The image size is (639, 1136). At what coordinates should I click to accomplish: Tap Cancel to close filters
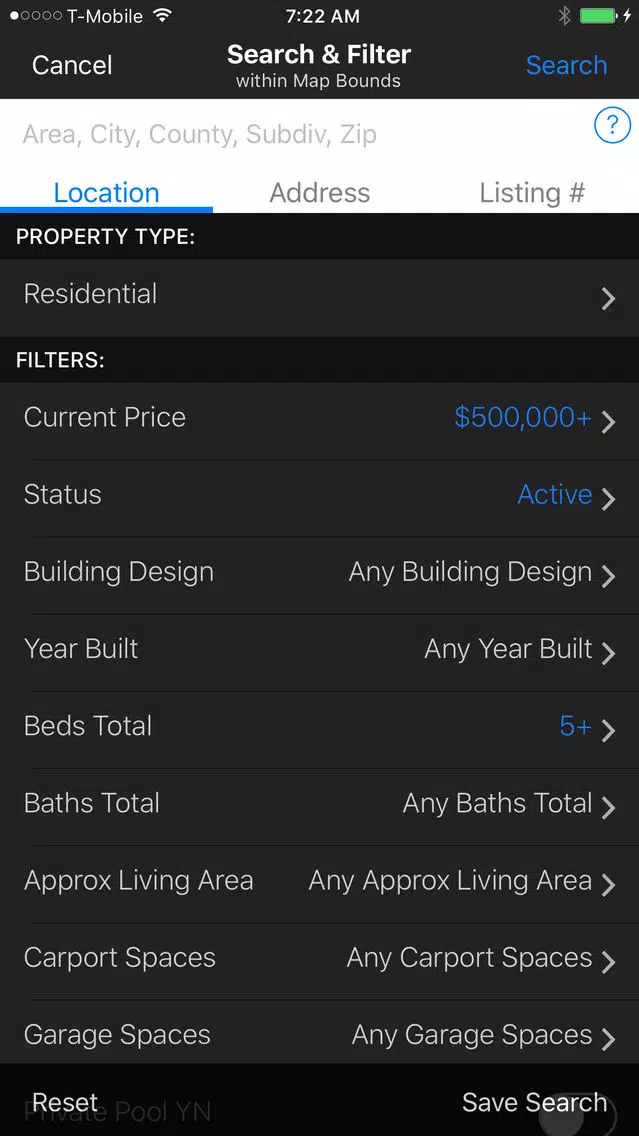[72, 65]
